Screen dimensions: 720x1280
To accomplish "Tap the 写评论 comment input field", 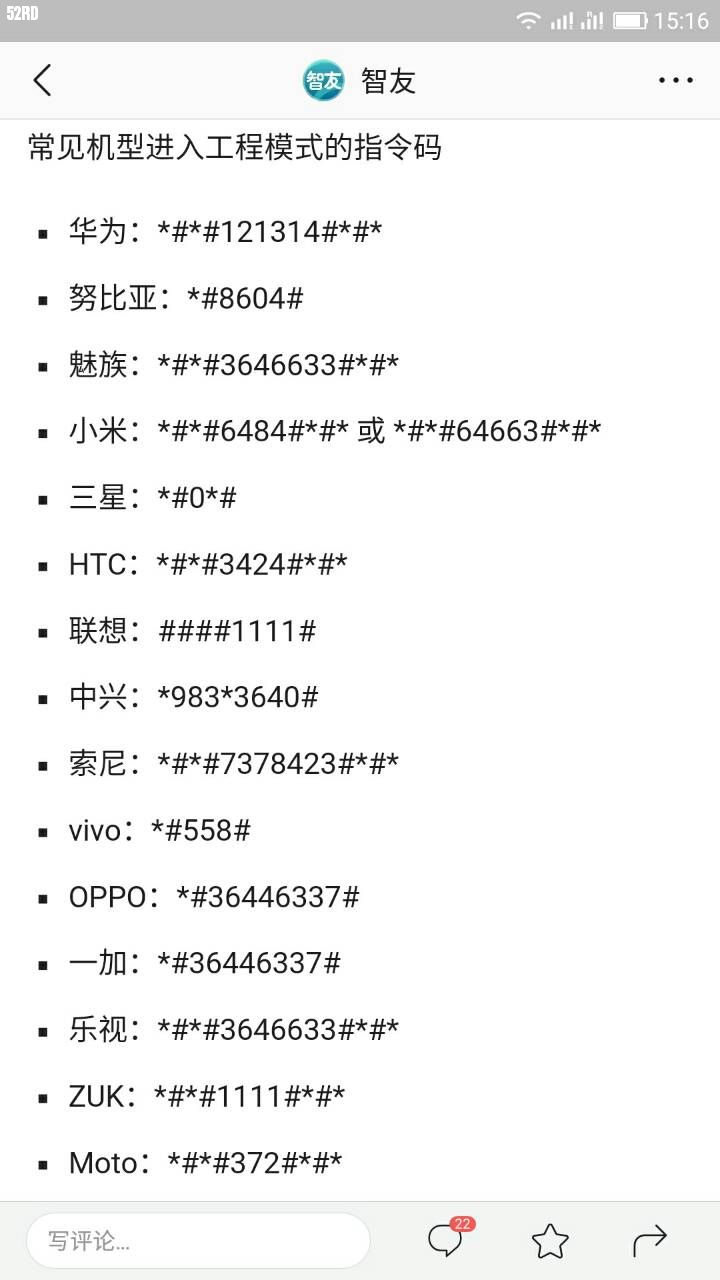I will coord(198,1241).
